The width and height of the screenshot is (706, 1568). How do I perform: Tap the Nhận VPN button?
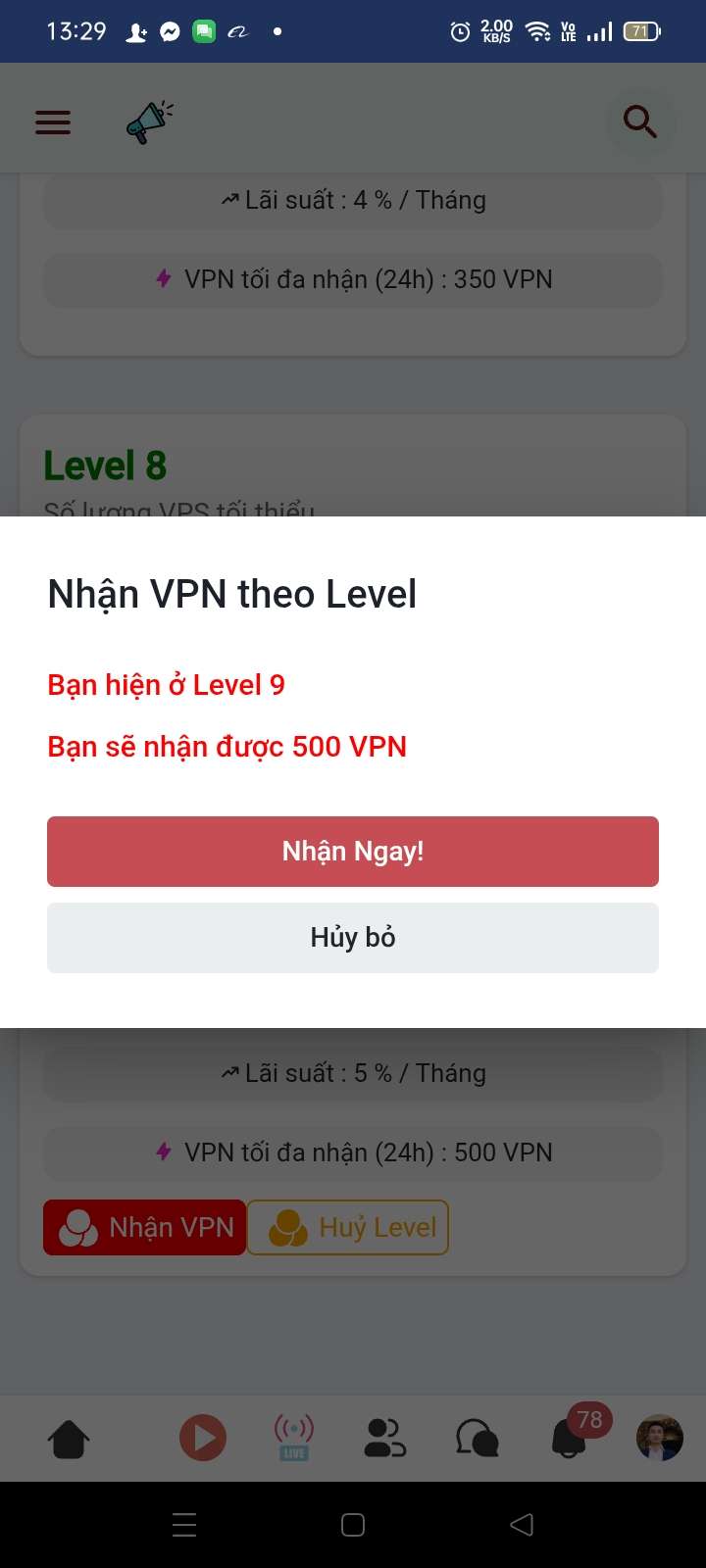click(x=145, y=1227)
